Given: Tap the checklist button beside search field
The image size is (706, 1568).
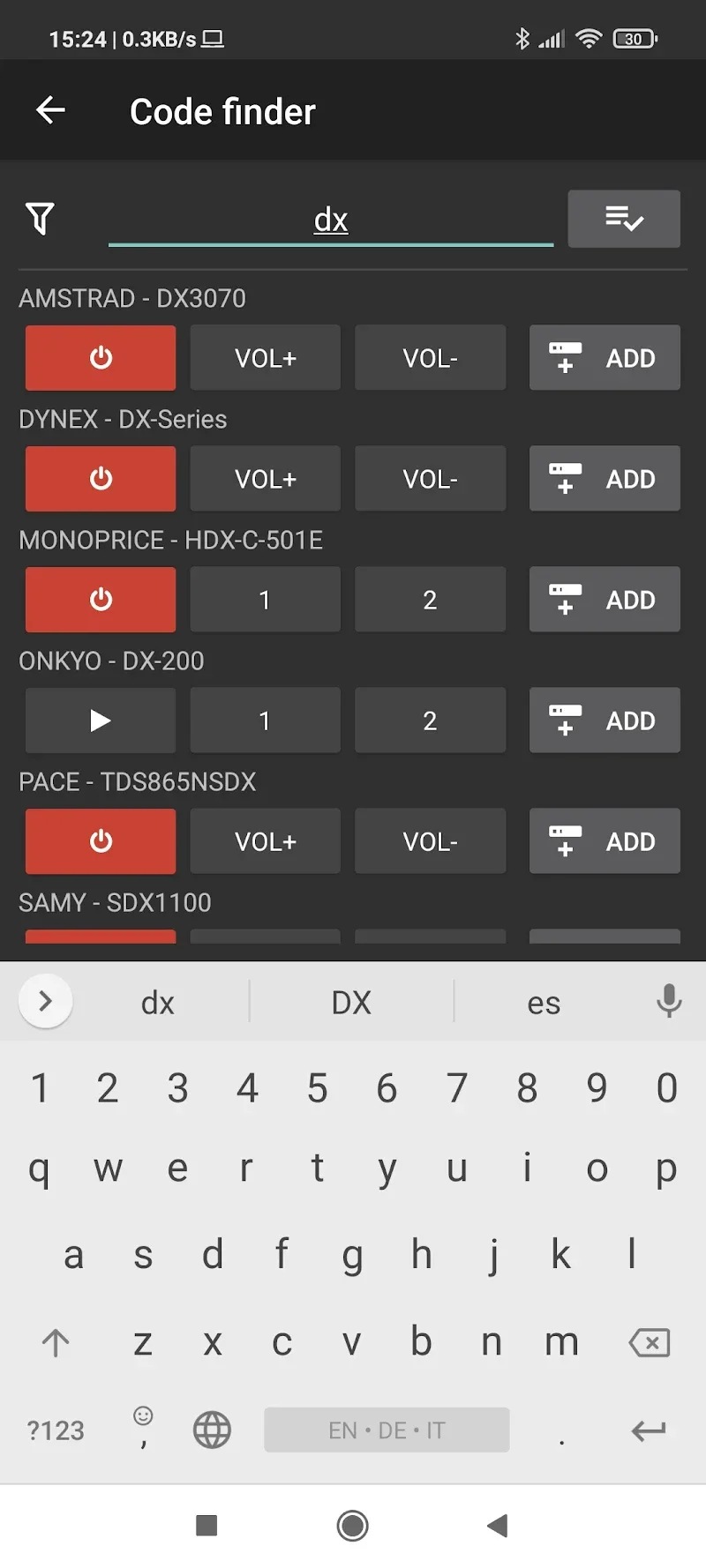Looking at the screenshot, I should [x=623, y=219].
